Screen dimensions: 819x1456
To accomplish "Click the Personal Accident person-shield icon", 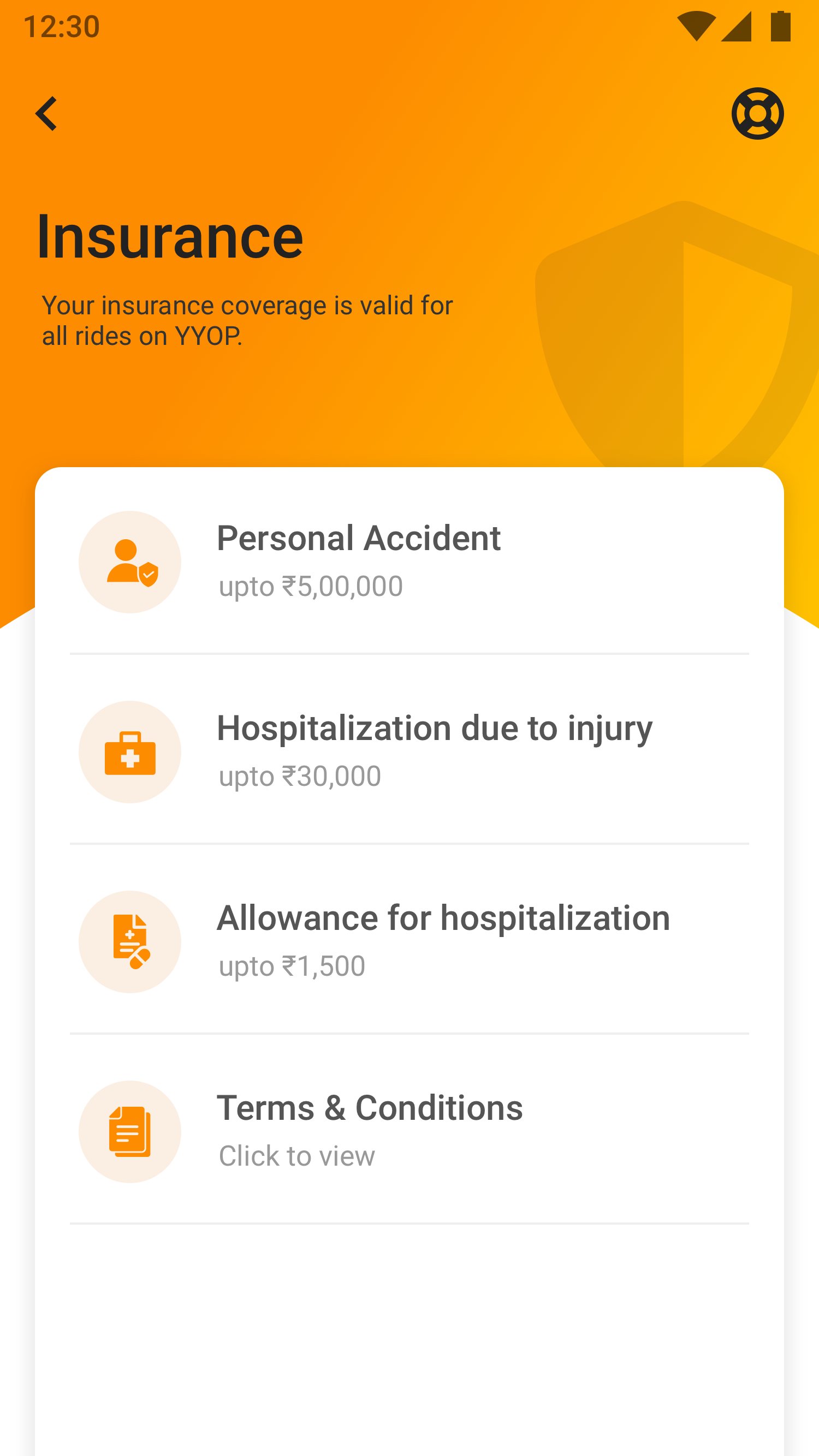I will point(130,559).
